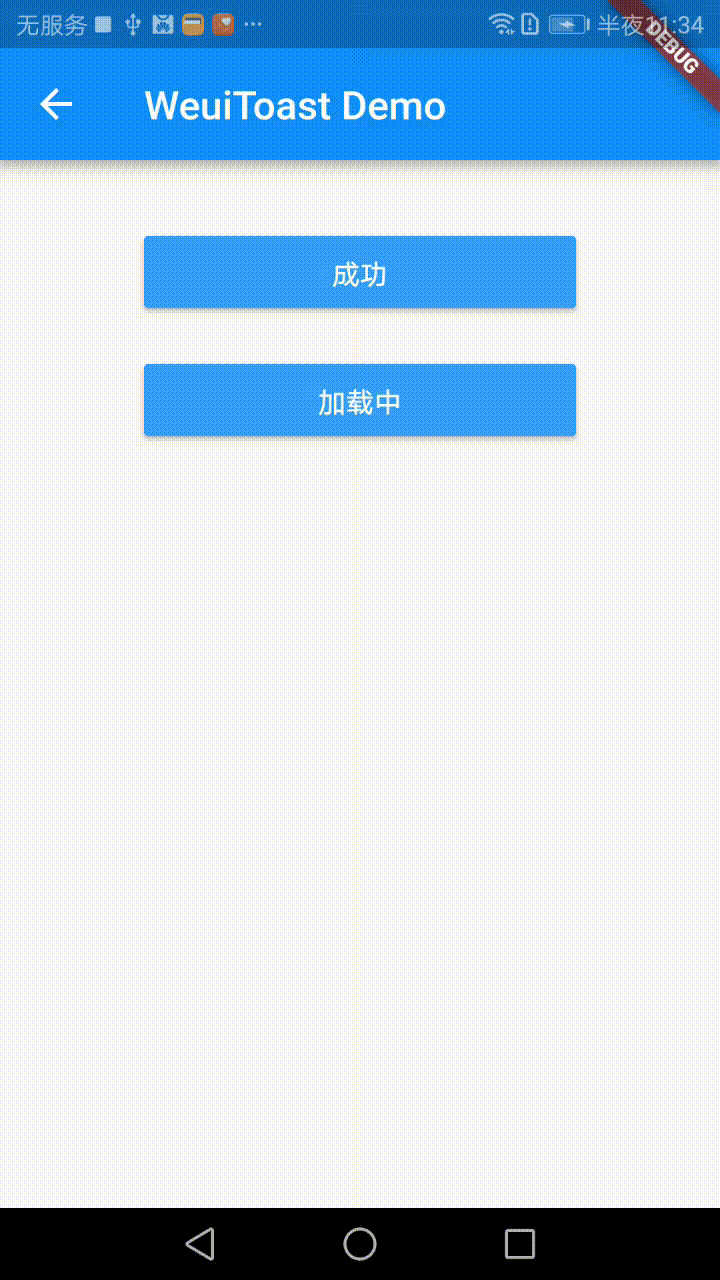Go back using the app bar arrow
Viewport: 720px width, 1280px height.
56,104
